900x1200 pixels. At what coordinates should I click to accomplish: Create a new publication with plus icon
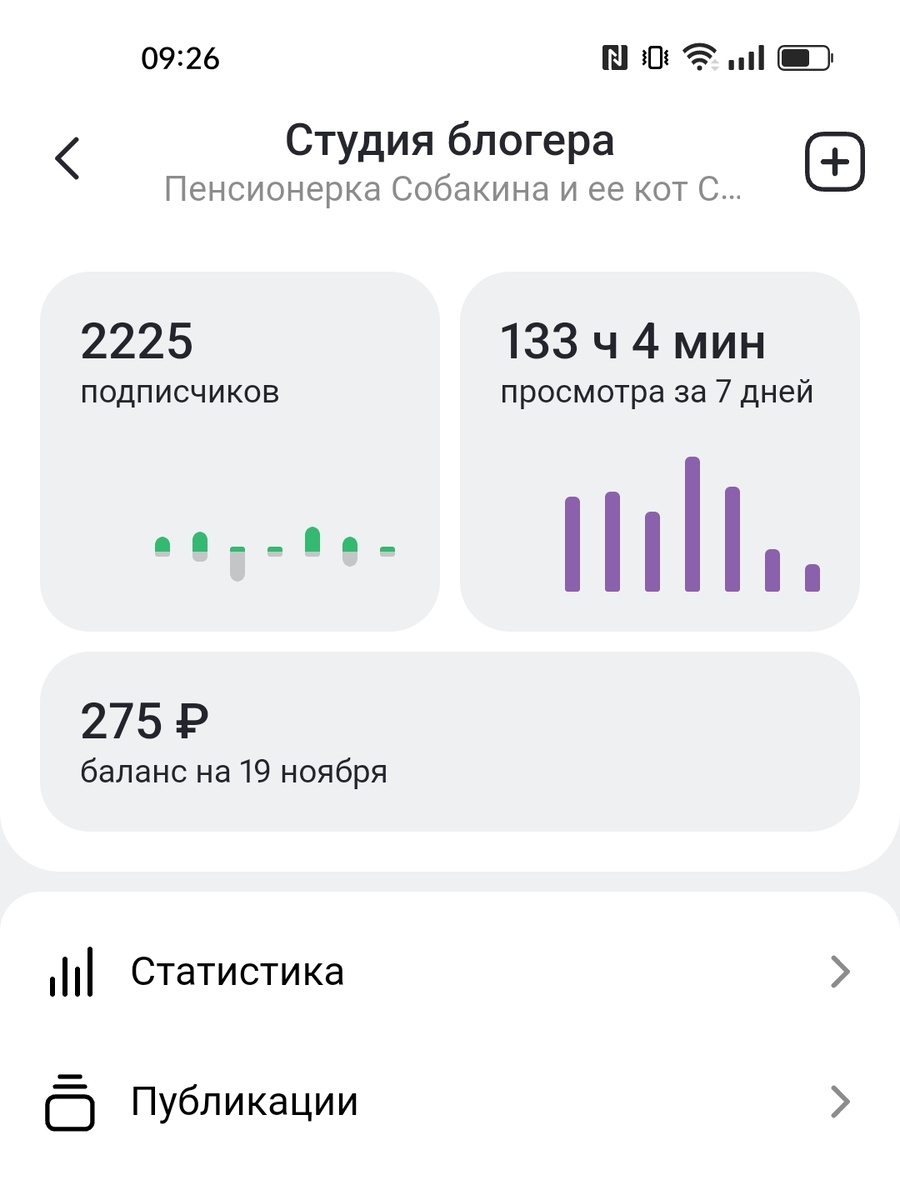[835, 162]
